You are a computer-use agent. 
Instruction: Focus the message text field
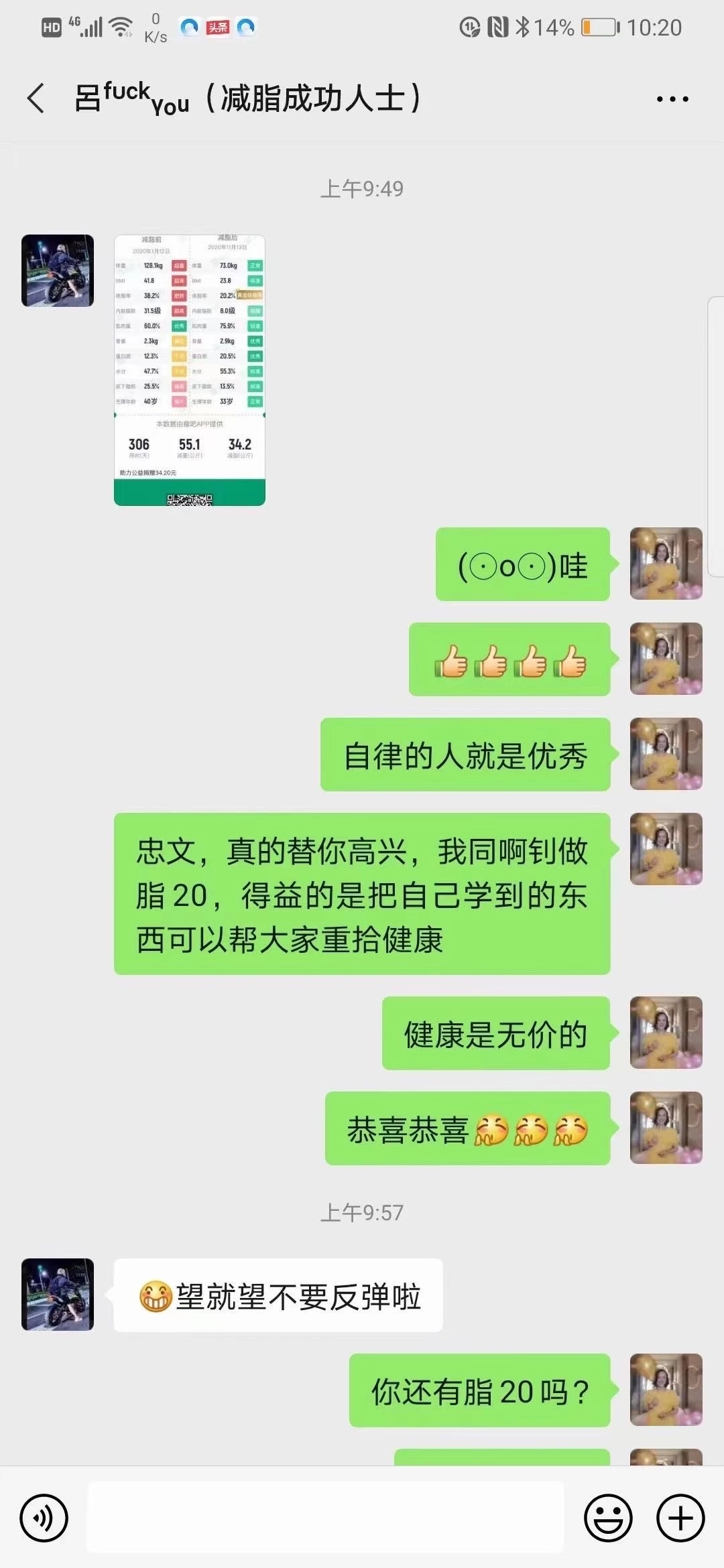[326, 1518]
